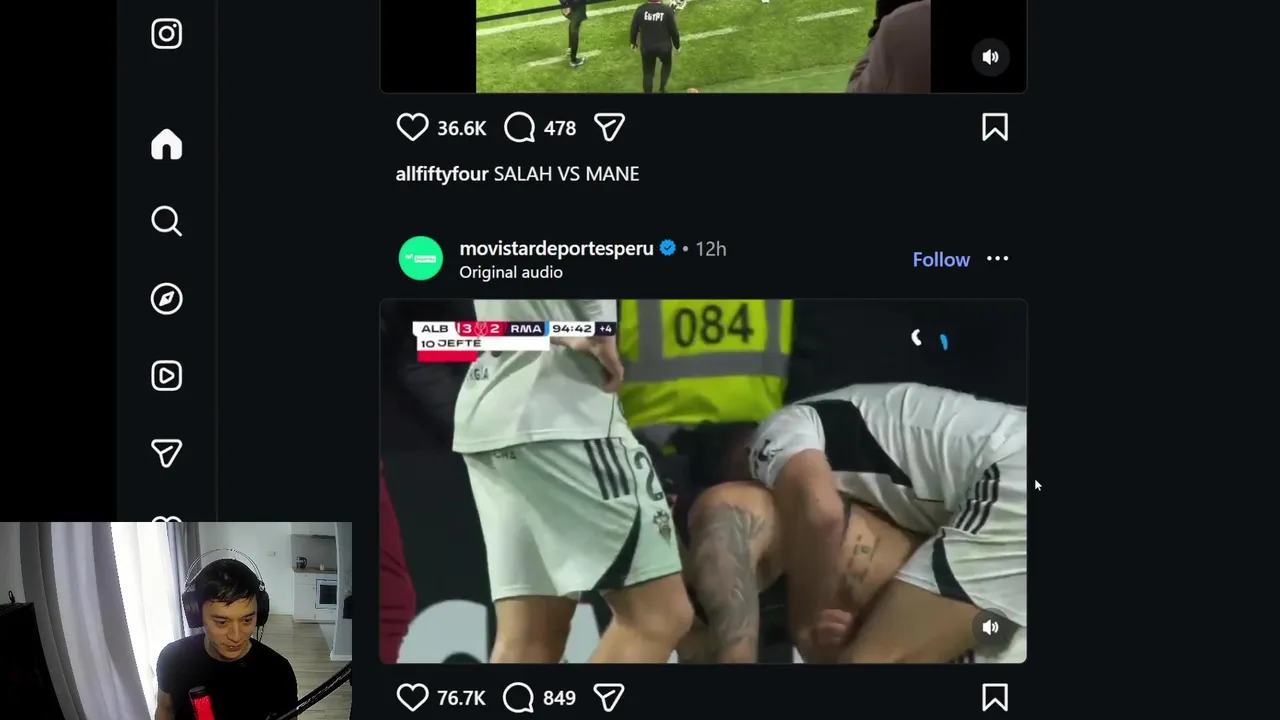
Task: Open direct messages from the sidebar
Action: [167, 453]
